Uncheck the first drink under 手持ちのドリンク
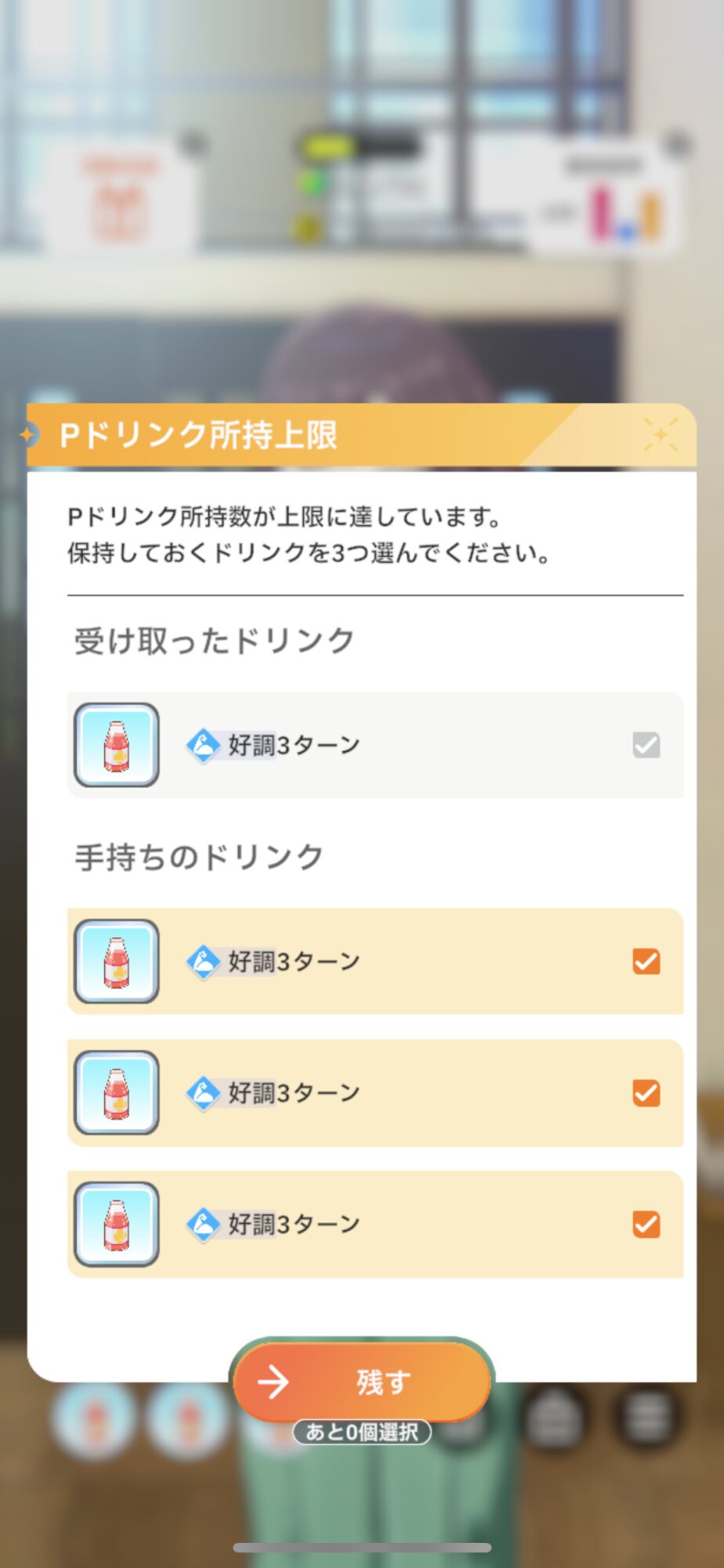 (646, 961)
